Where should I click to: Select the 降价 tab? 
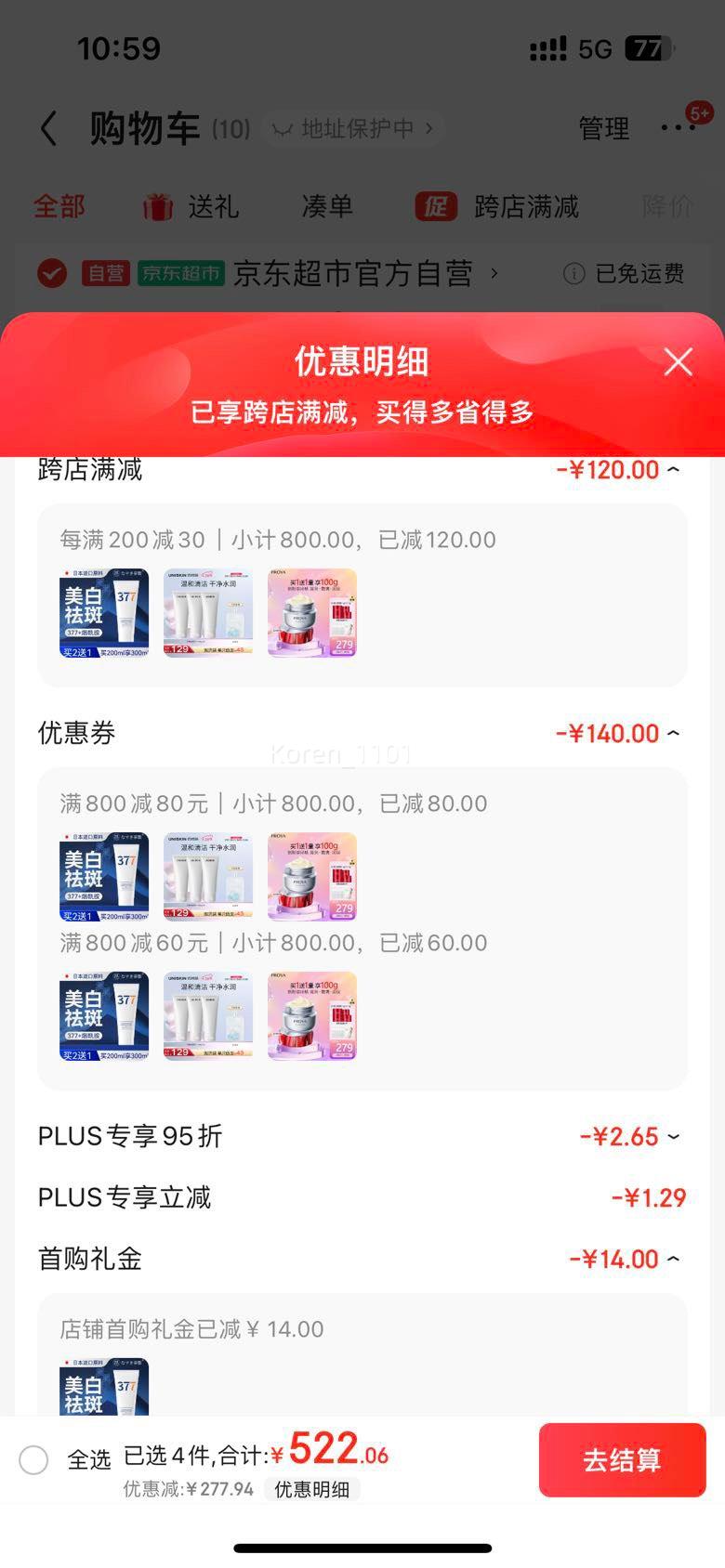pos(666,206)
